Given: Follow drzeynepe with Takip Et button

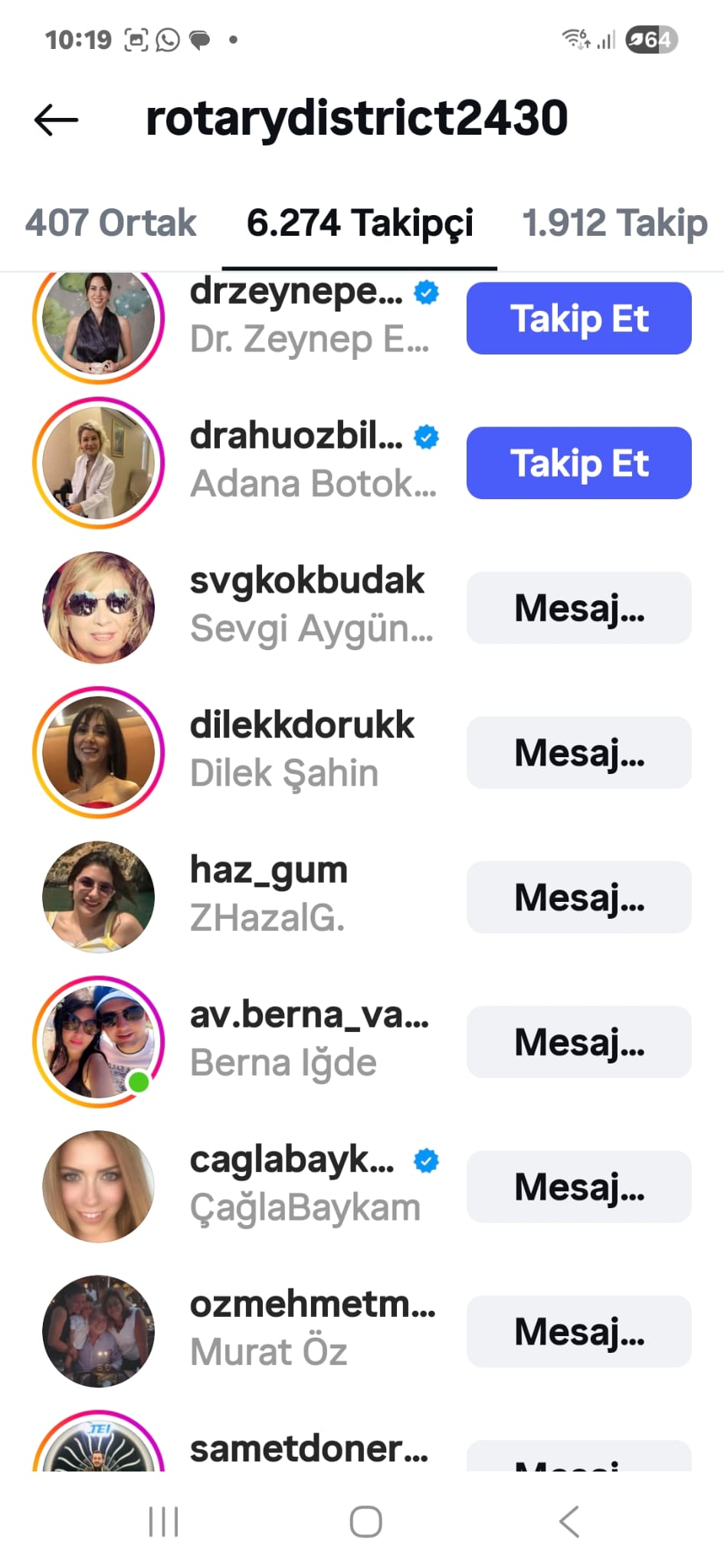Looking at the screenshot, I should point(578,318).
